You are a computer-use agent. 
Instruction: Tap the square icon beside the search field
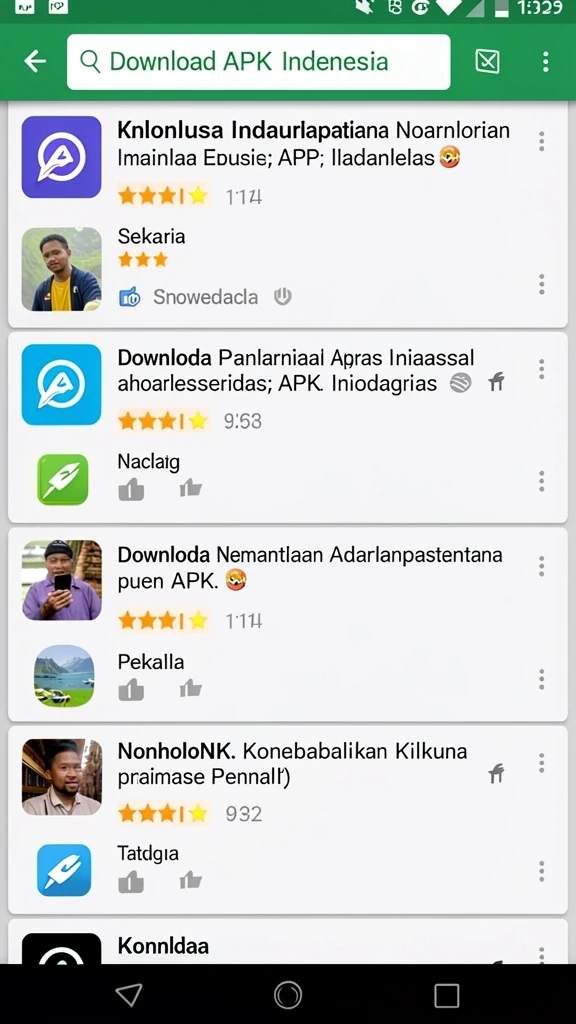click(x=487, y=62)
